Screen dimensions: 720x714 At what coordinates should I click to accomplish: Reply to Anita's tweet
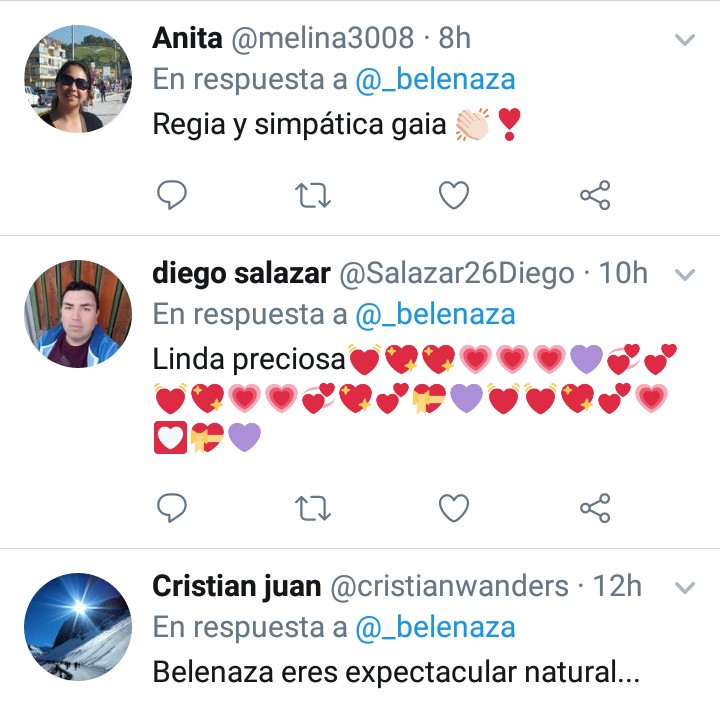(172, 195)
